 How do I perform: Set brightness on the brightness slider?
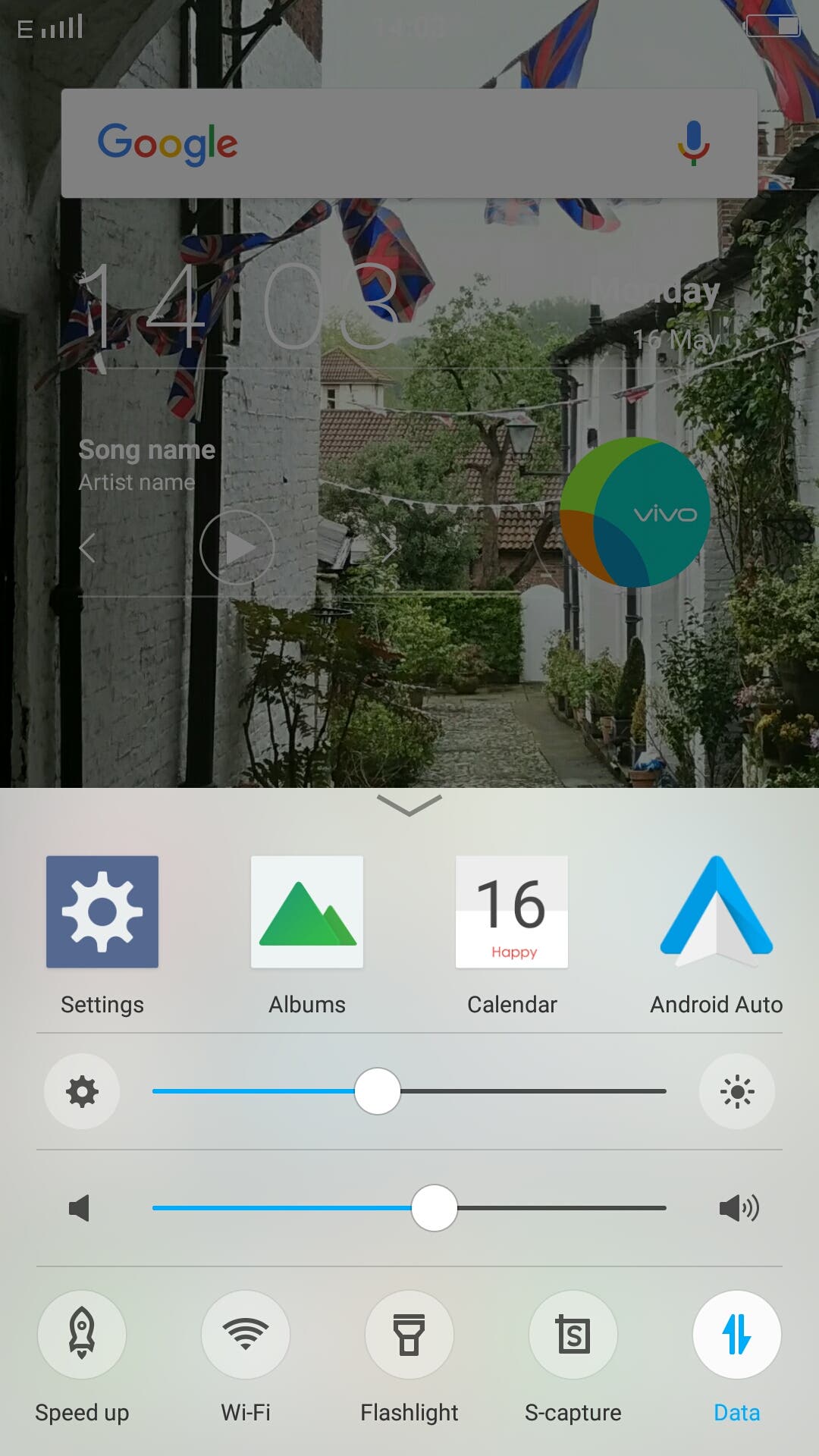click(x=409, y=1091)
